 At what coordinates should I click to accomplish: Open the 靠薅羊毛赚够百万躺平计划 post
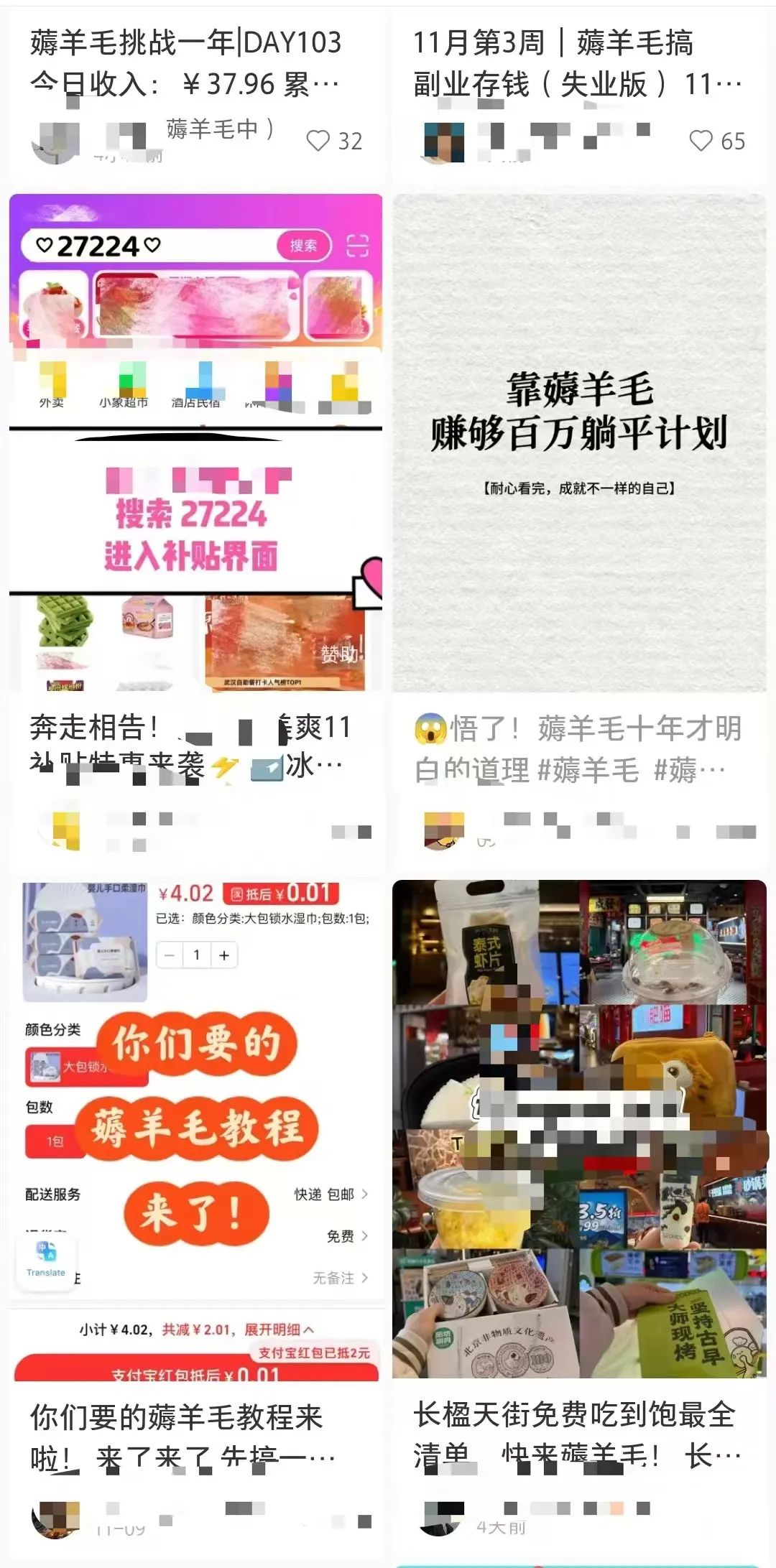tap(579, 442)
